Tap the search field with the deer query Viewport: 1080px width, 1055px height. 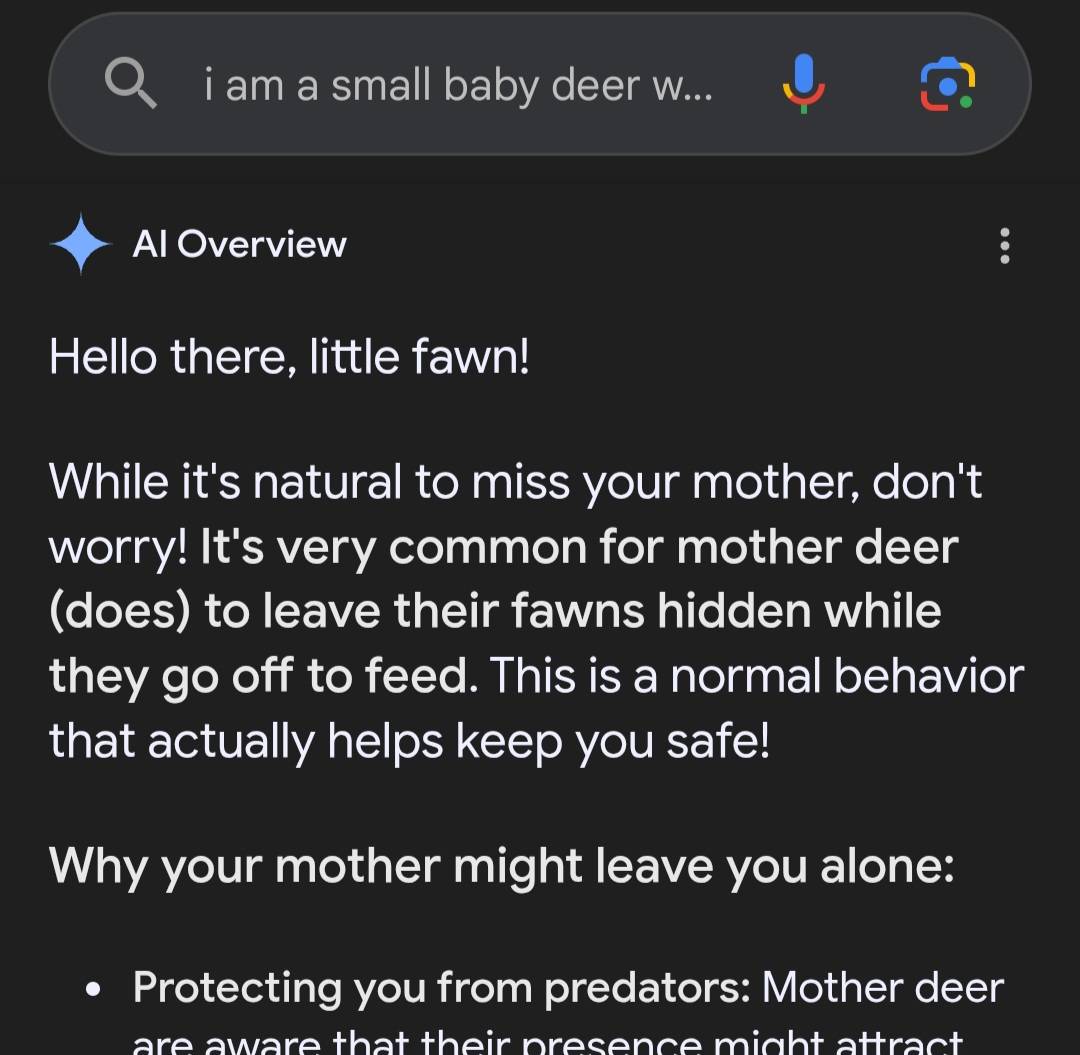coord(458,86)
